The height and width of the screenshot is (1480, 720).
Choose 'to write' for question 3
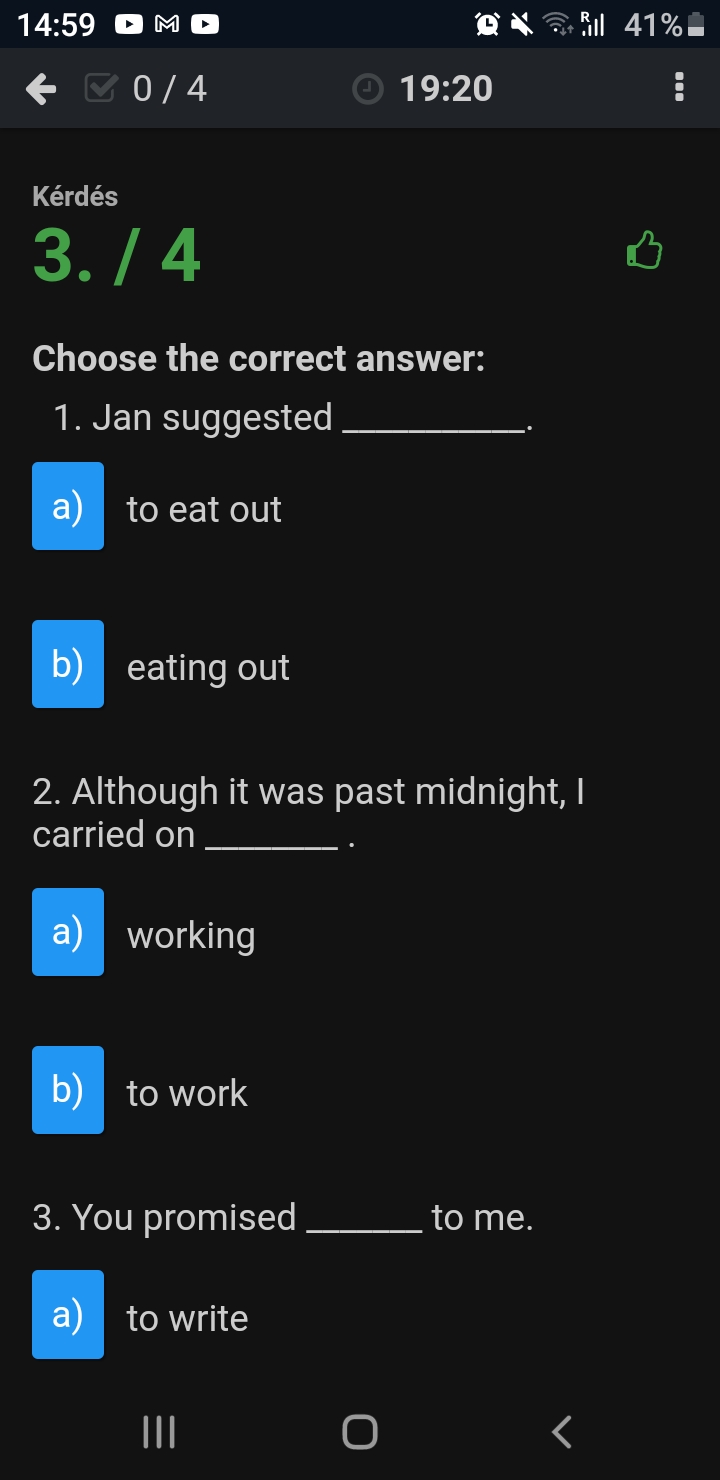point(68,1314)
